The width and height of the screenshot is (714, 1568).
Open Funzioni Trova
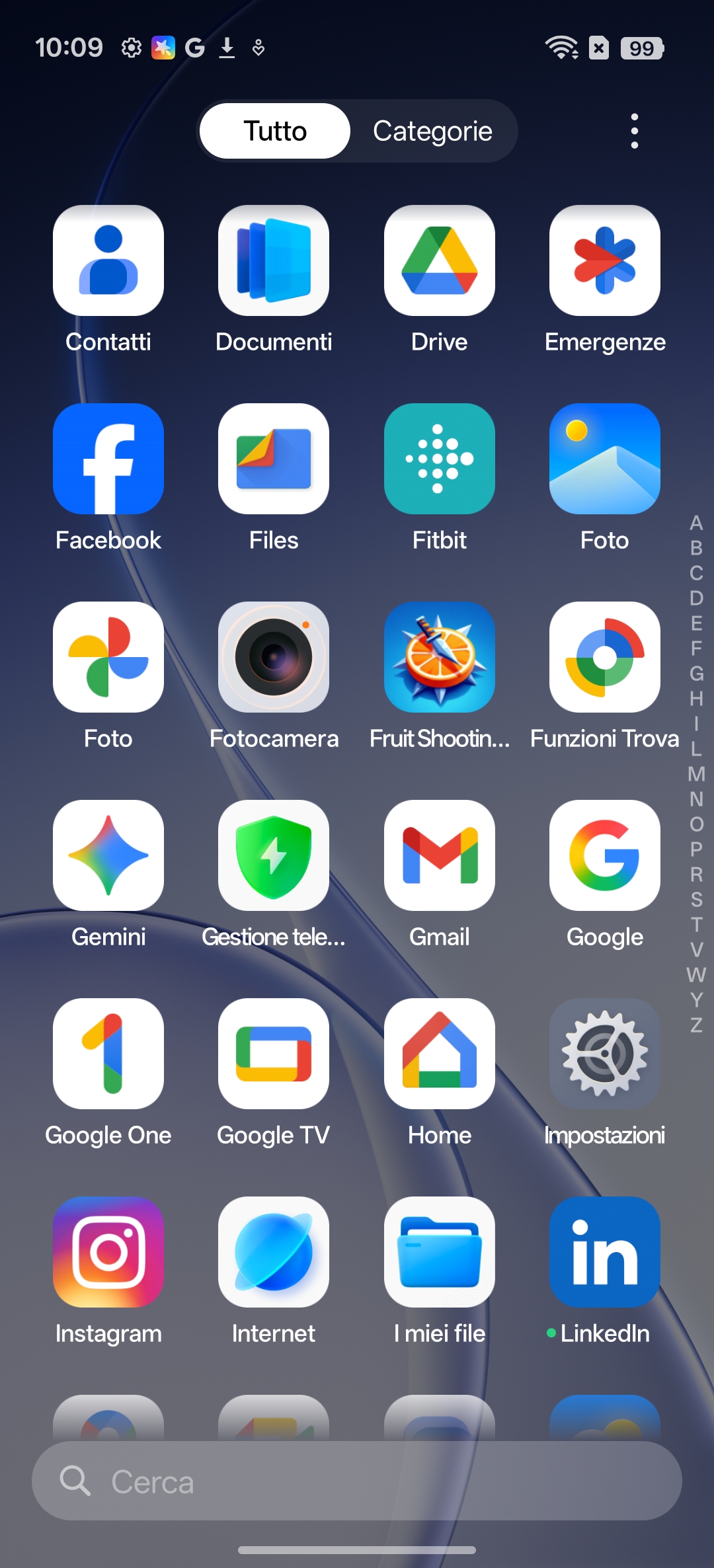point(604,657)
